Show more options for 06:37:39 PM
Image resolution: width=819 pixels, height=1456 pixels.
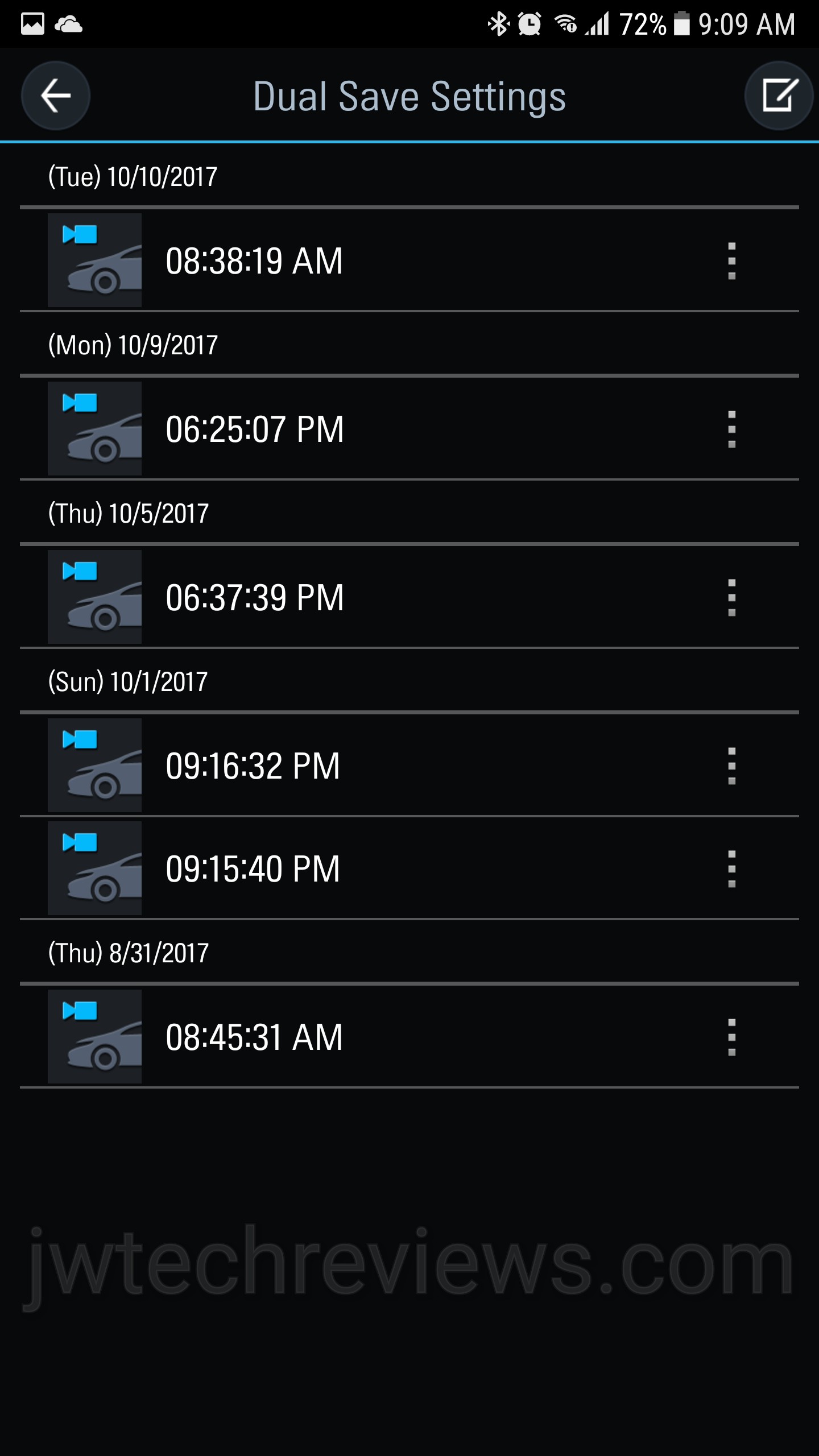pos(732,598)
